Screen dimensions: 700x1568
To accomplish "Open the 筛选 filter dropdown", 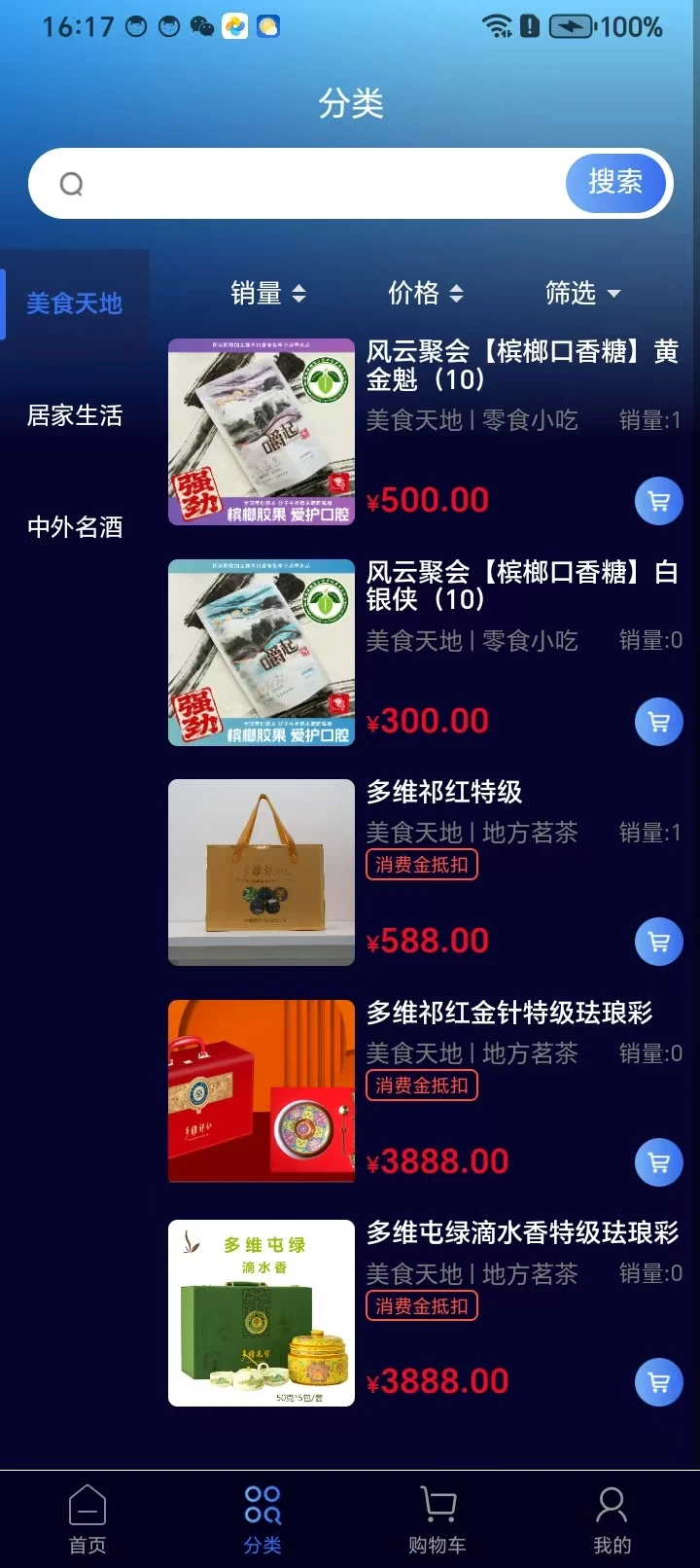I will [581, 293].
